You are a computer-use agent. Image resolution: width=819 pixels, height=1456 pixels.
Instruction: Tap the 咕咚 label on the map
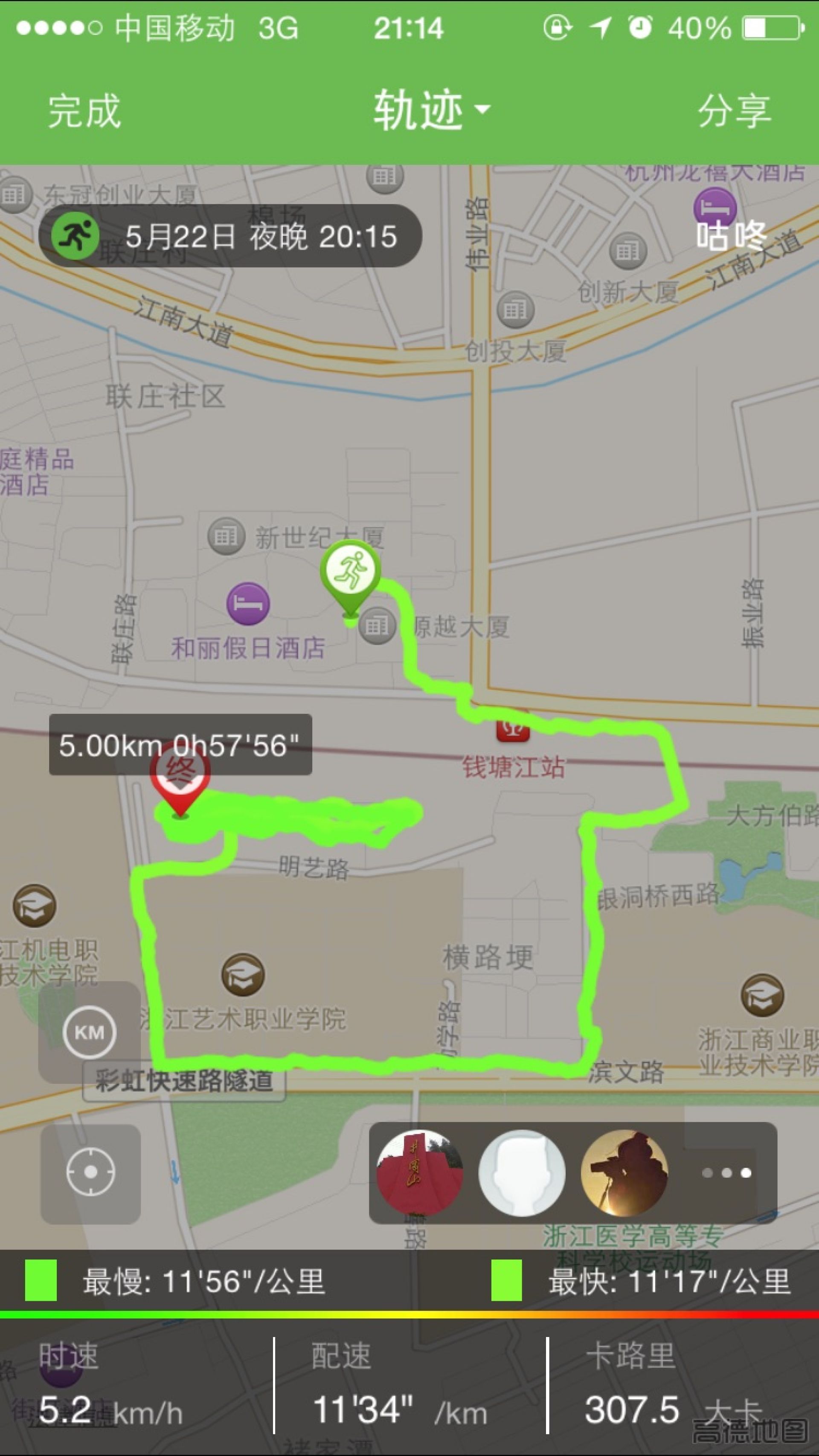pyautogui.click(x=731, y=236)
